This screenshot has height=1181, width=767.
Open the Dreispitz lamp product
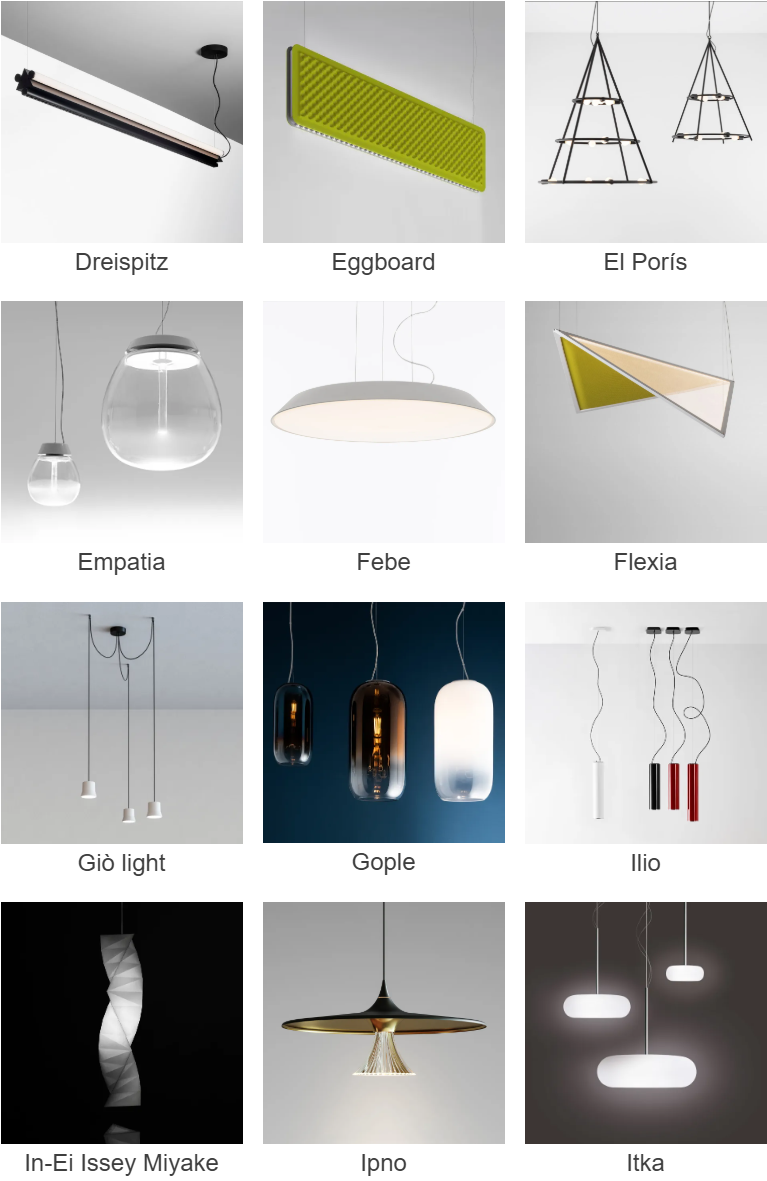(121, 122)
